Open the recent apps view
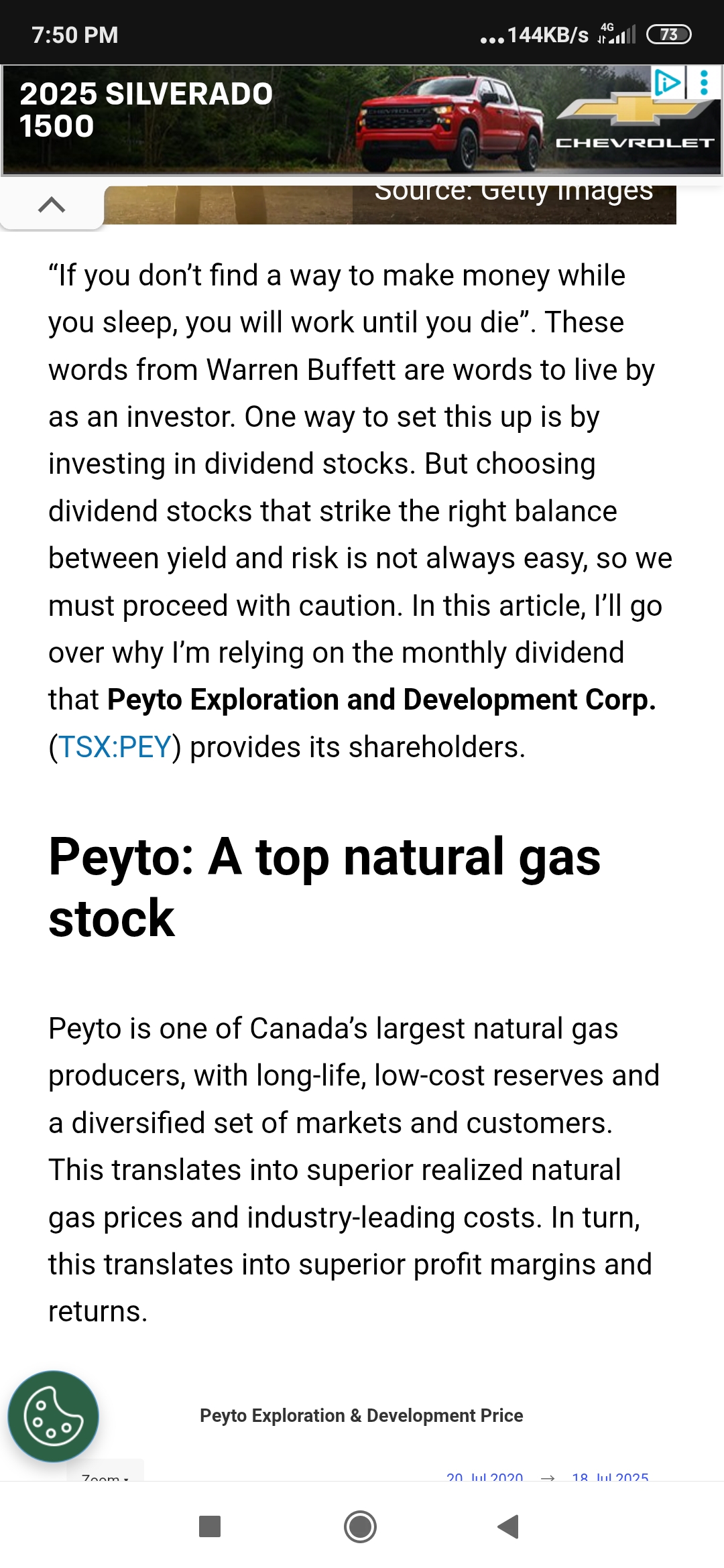The width and height of the screenshot is (724, 1568). (210, 1526)
